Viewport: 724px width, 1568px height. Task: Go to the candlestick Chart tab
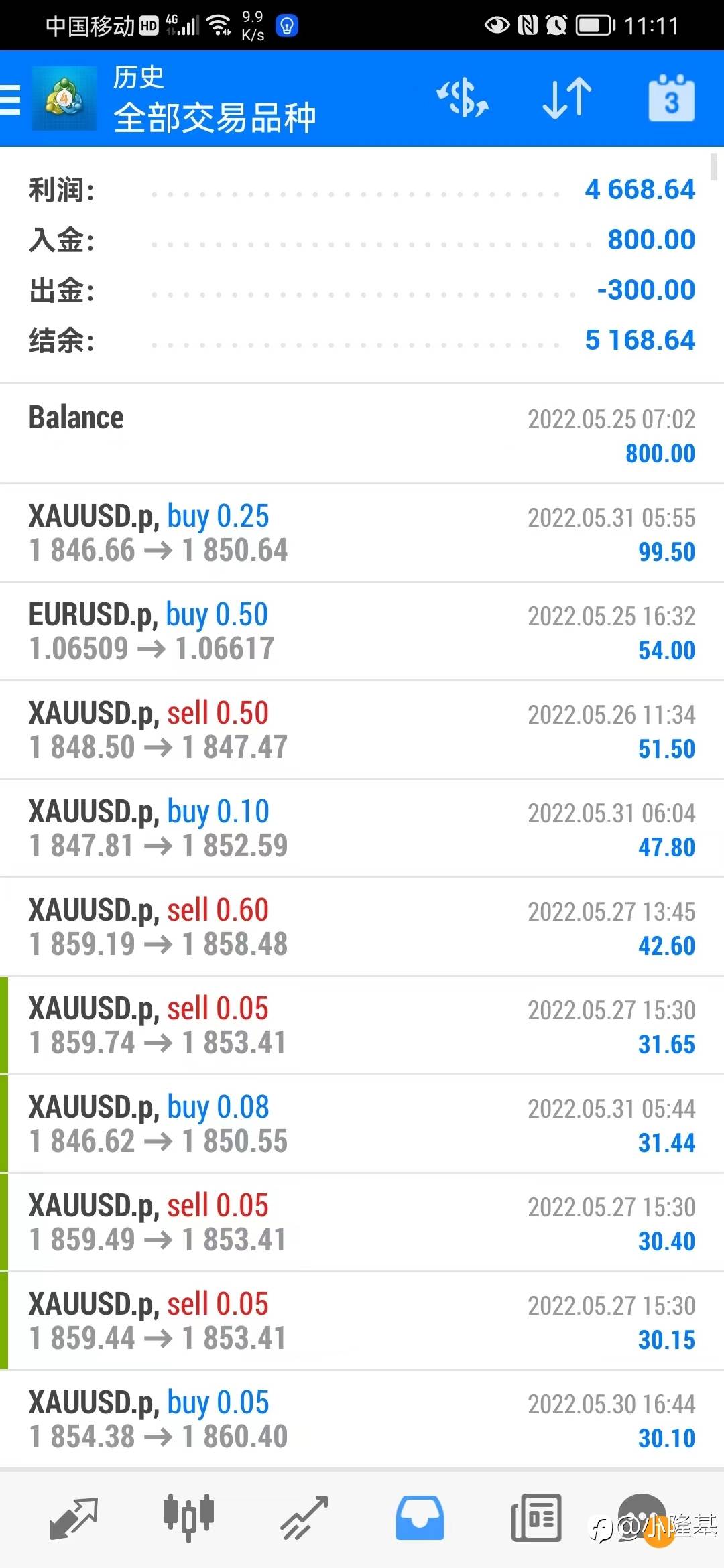tap(188, 1518)
